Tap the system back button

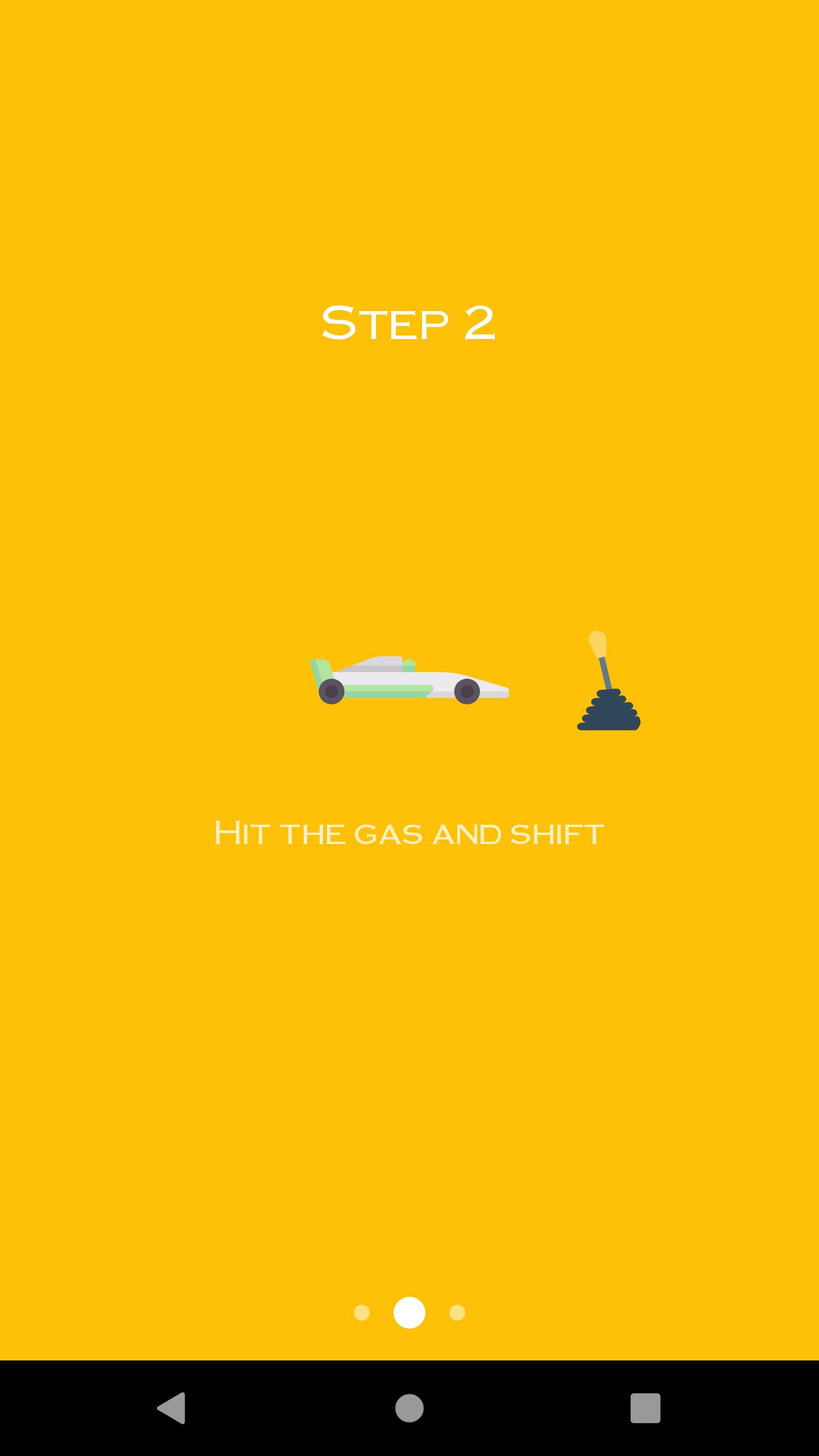coord(171,1408)
